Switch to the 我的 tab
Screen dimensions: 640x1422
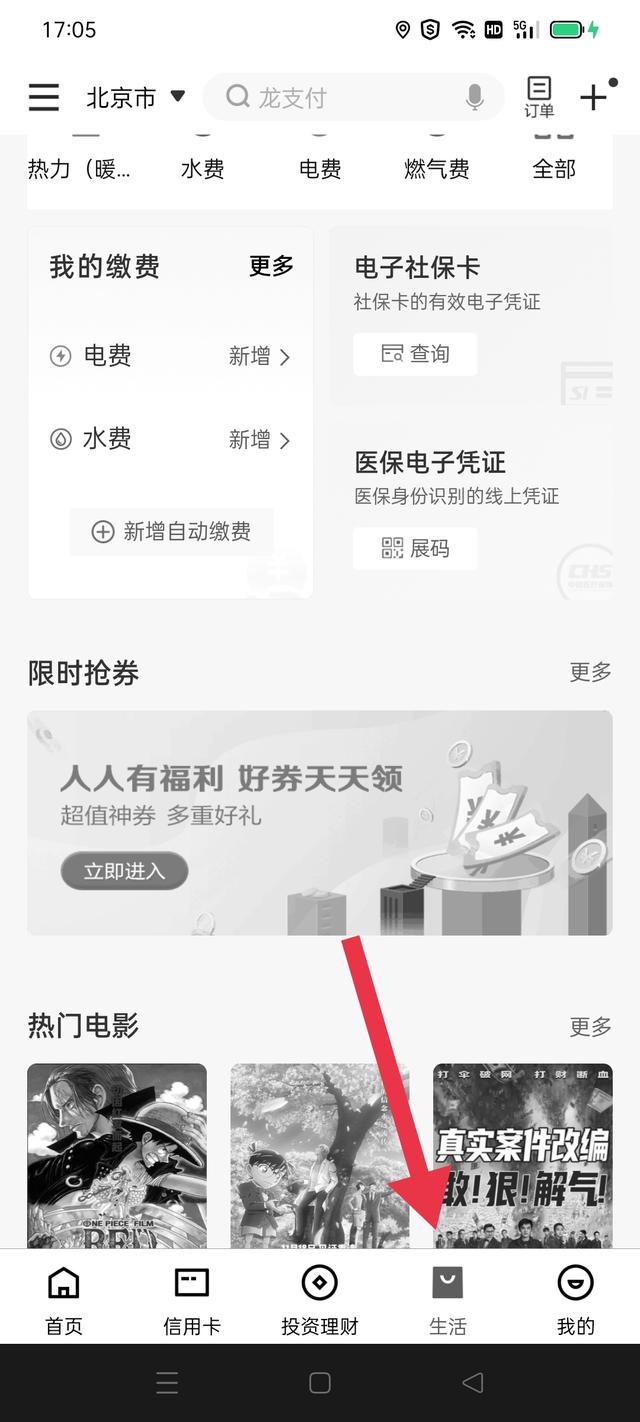576,1299
